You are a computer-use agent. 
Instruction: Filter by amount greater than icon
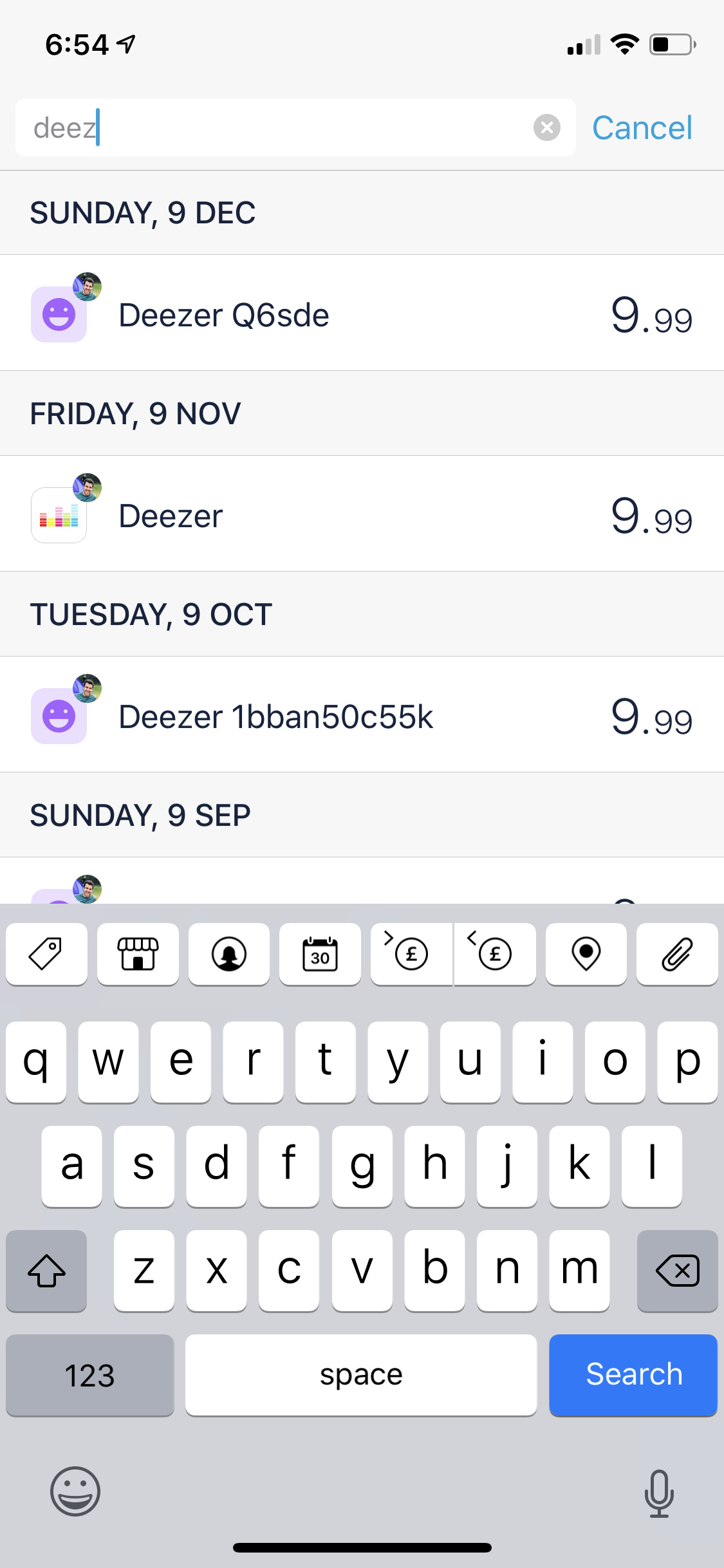[x=411, y=954]
